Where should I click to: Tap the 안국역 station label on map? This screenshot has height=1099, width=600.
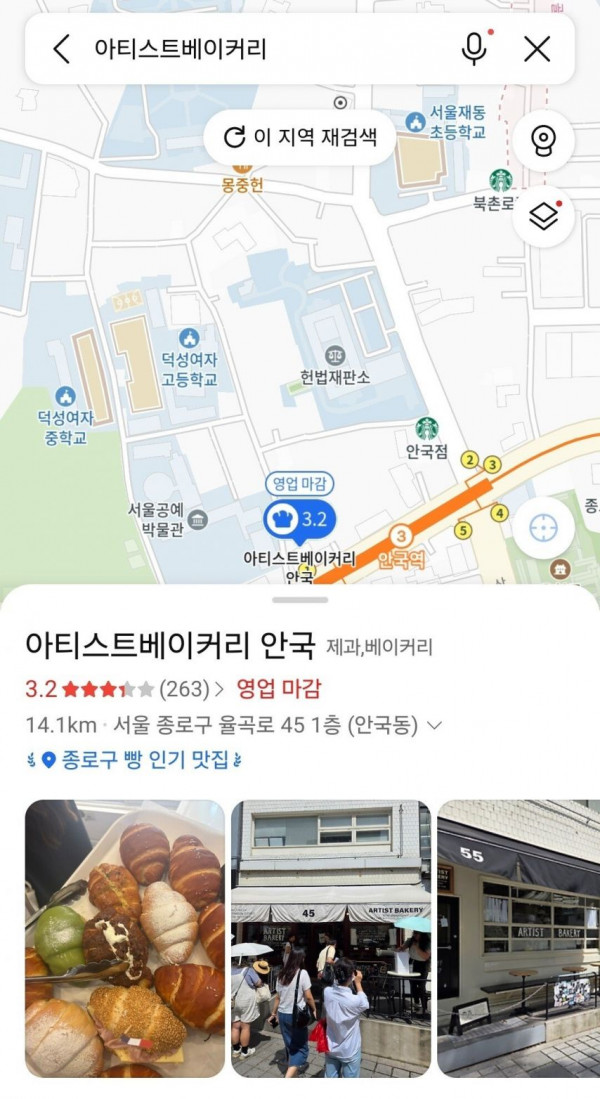tap(401, 560)
